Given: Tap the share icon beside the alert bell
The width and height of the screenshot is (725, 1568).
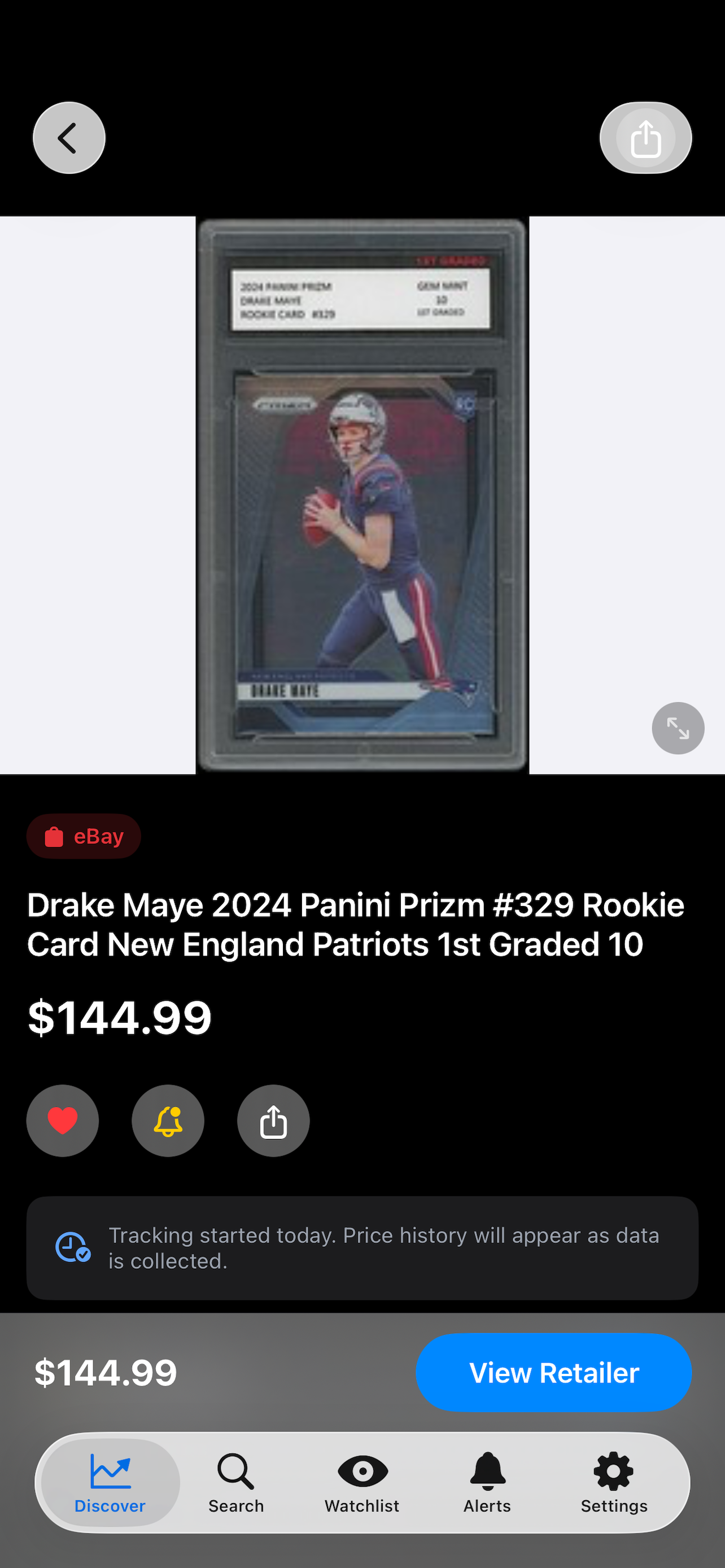Looking at the screenshot, I should click(x=273, y=1120).
